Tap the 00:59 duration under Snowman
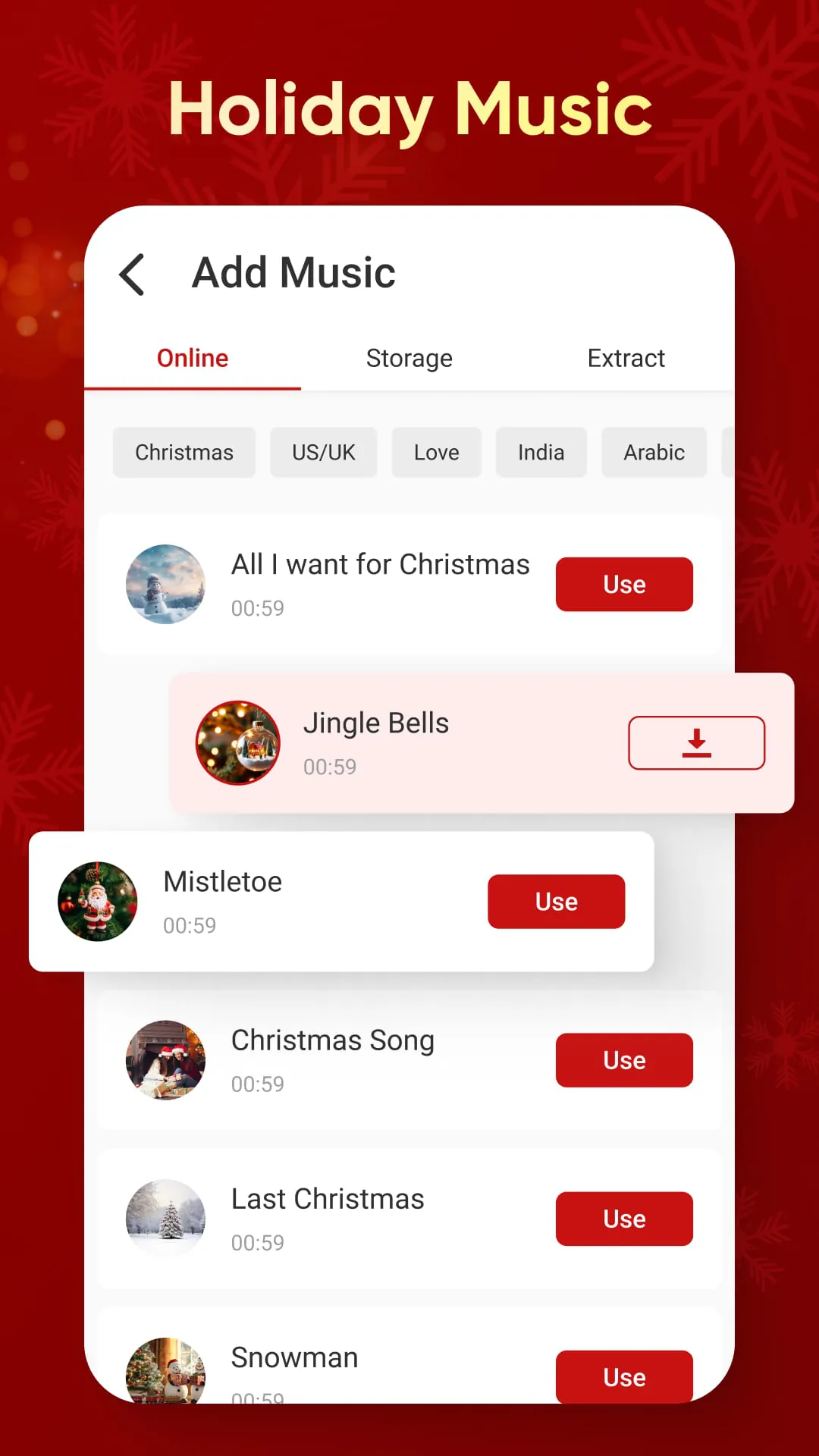Viewport: 819px width, 1456px height. click(258, 1399)
